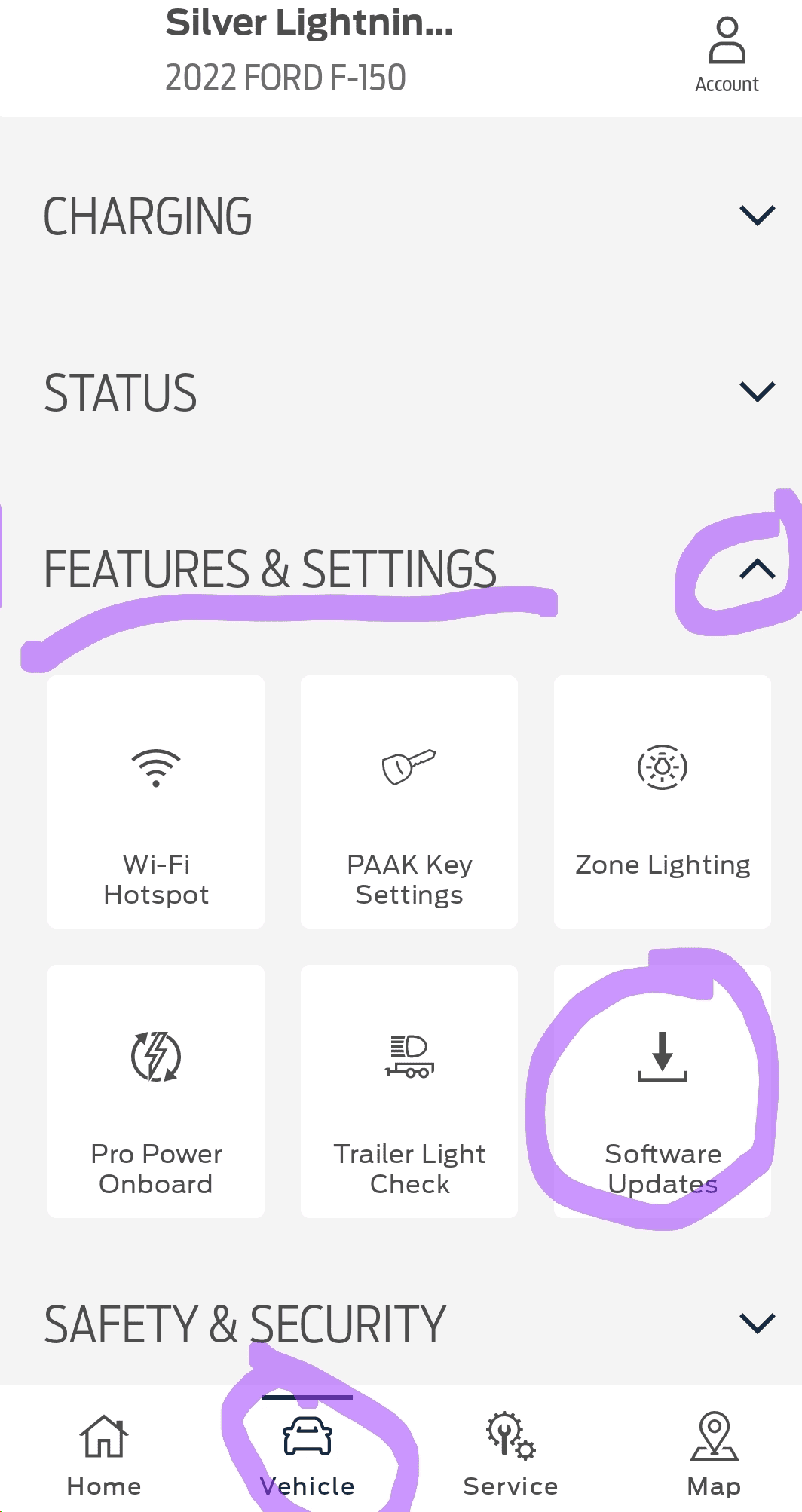Switch to the Service tab

coord(510,1455)
